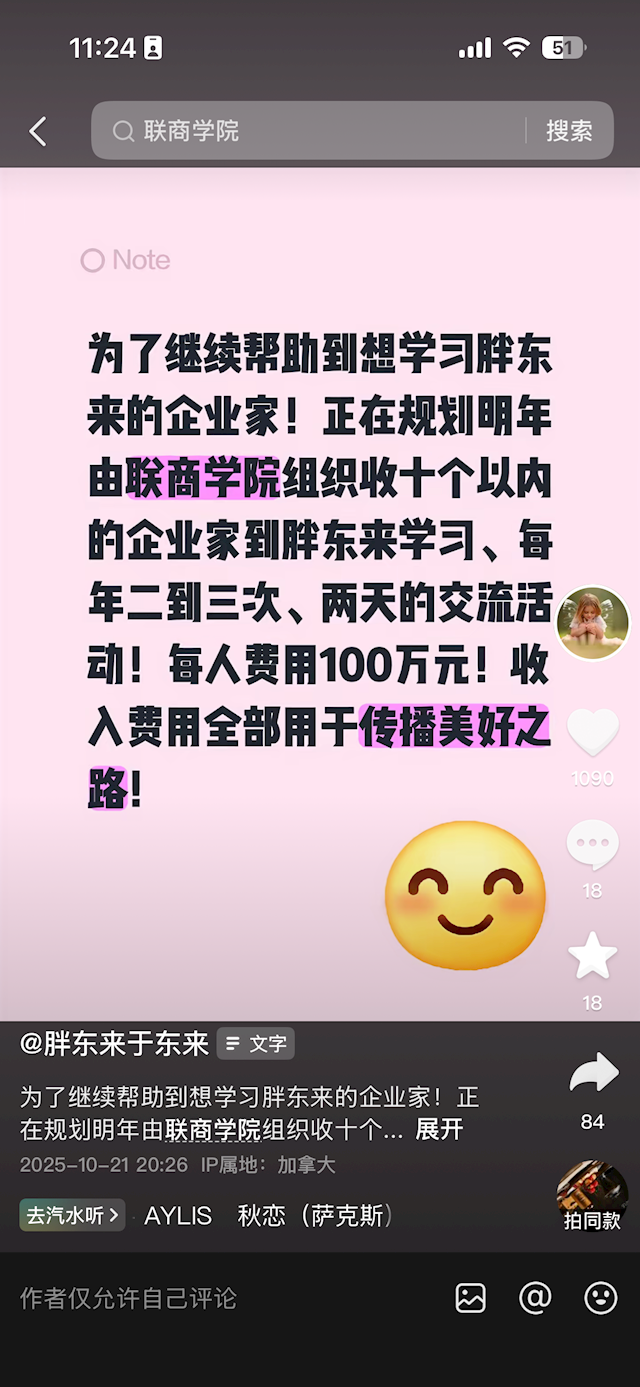Tap the 文字 tag chip
This screenshot has width=640, height=1387.
[x=256, y=1045]
